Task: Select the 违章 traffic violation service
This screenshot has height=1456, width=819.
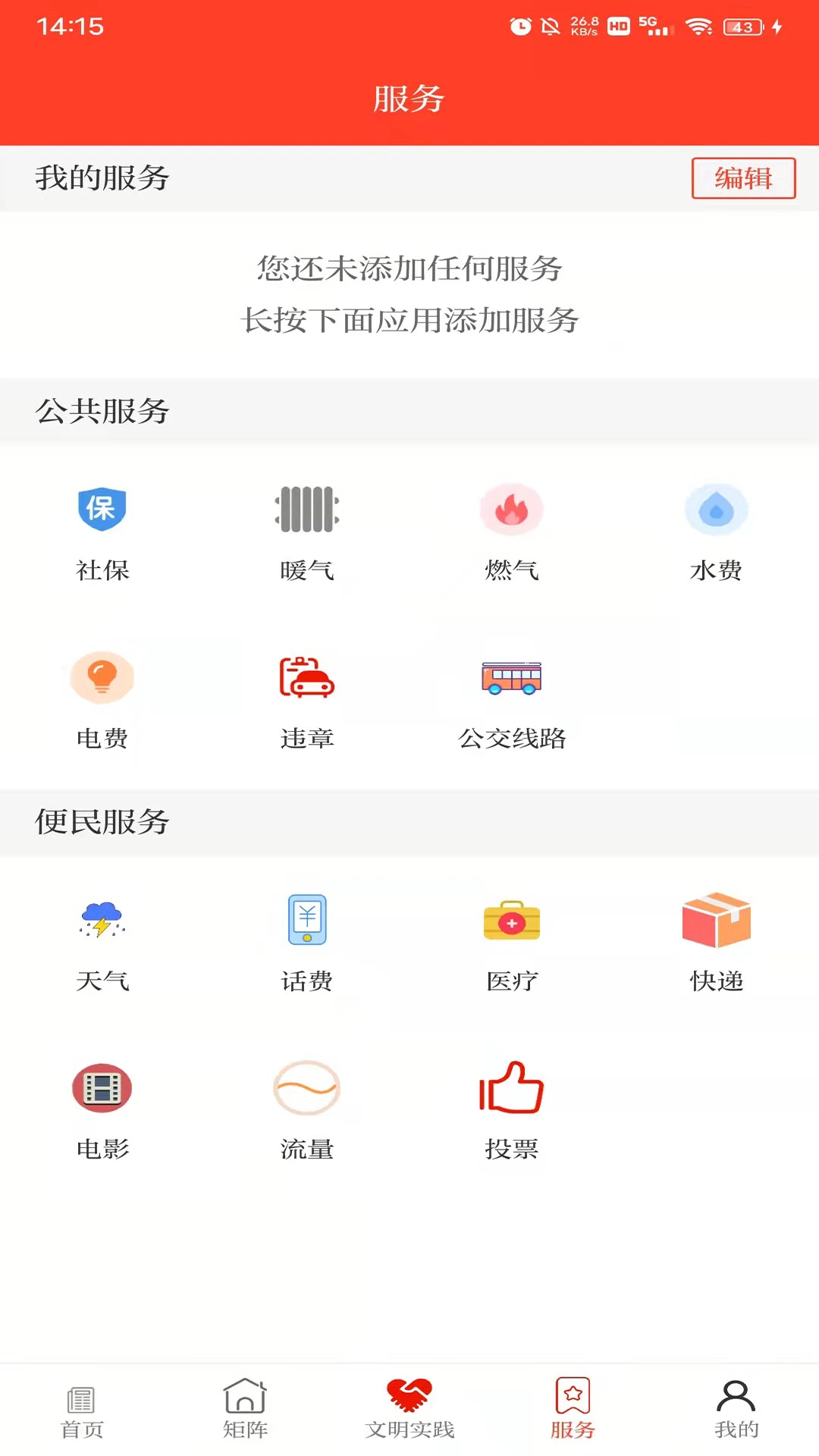Action: pos(307,698)
